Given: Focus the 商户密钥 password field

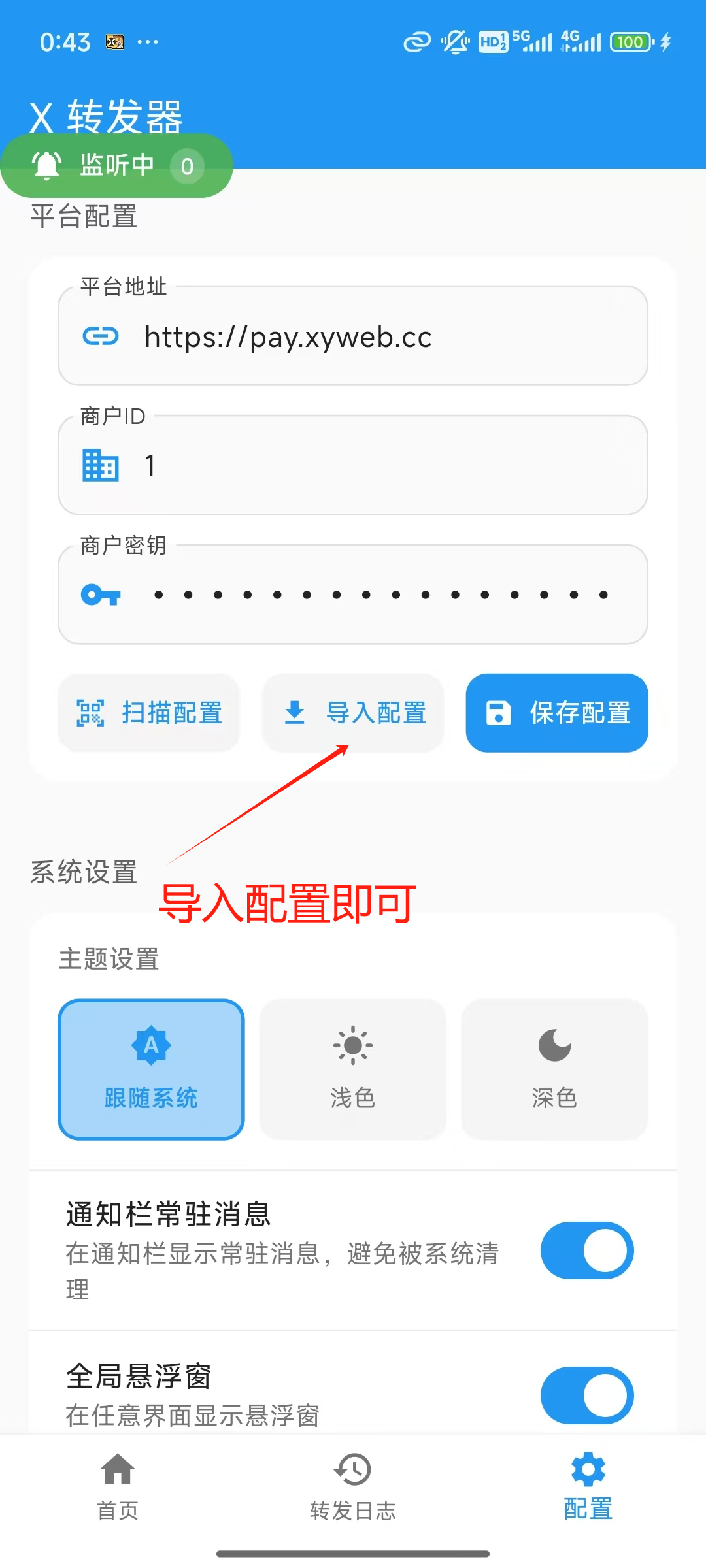Looking at the screenshot, I should (353, 595).
